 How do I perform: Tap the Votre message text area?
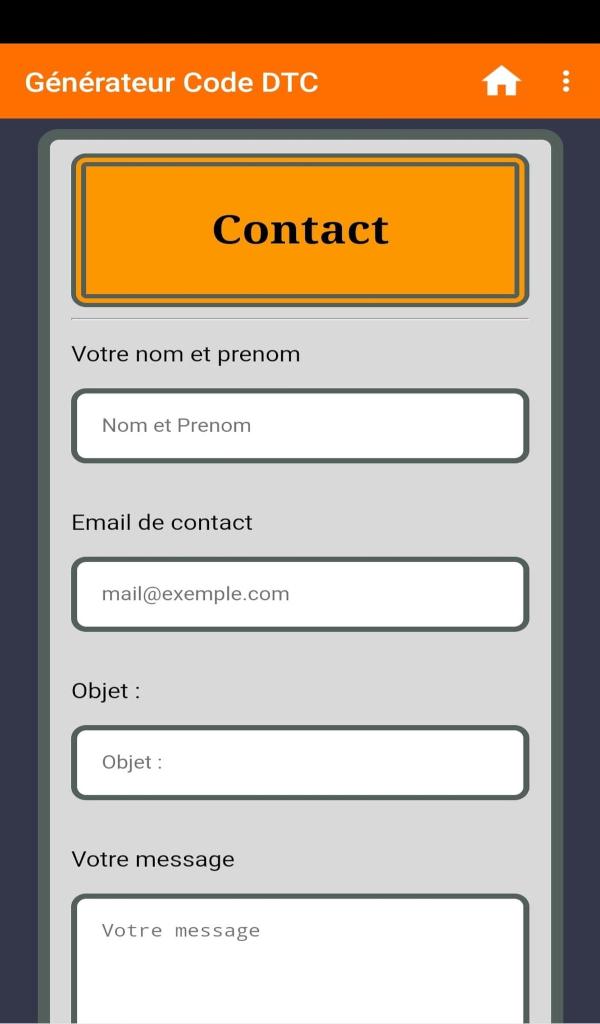point(300,958)
